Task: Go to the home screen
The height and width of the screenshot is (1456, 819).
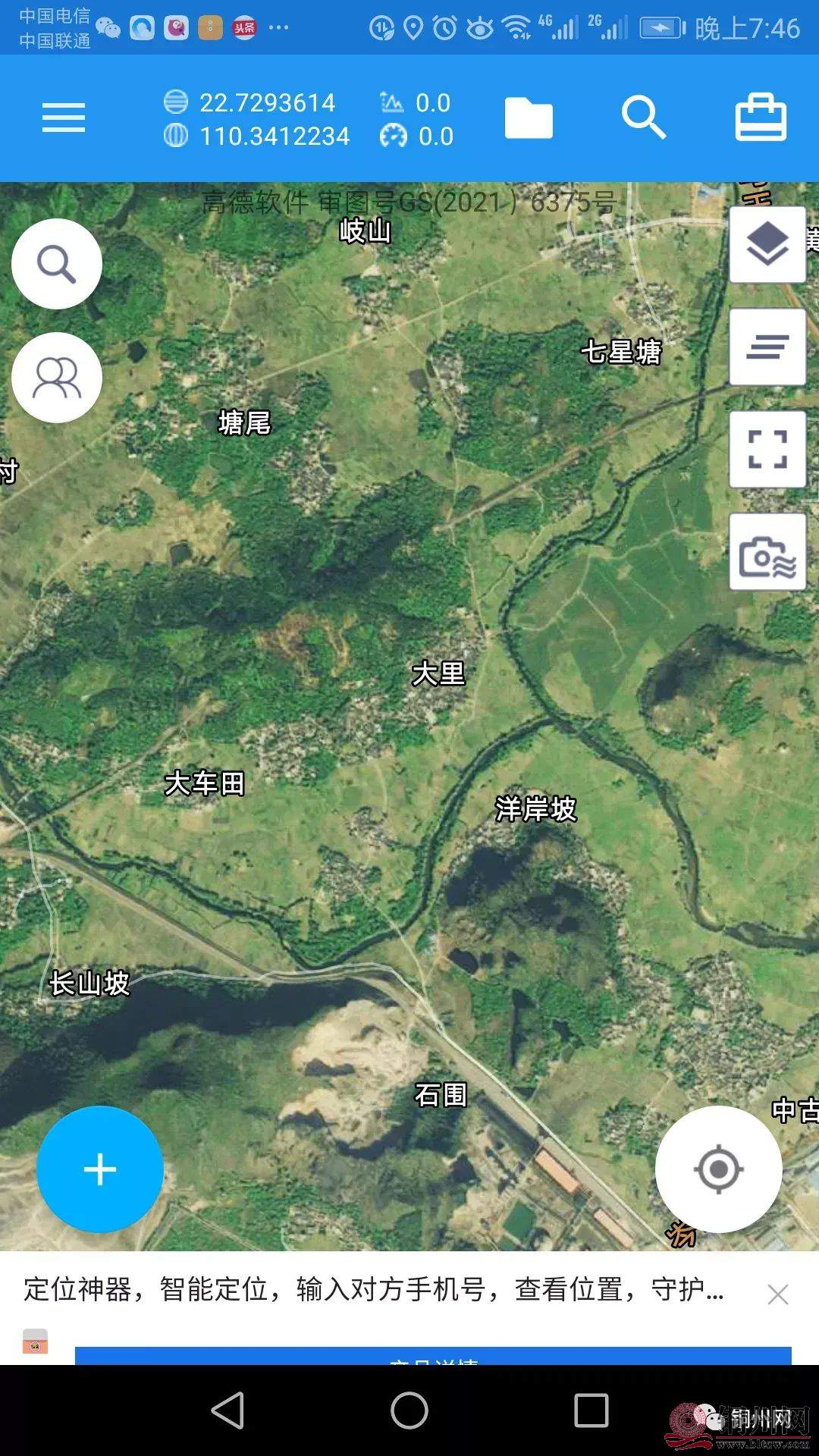Action: 409,1410
